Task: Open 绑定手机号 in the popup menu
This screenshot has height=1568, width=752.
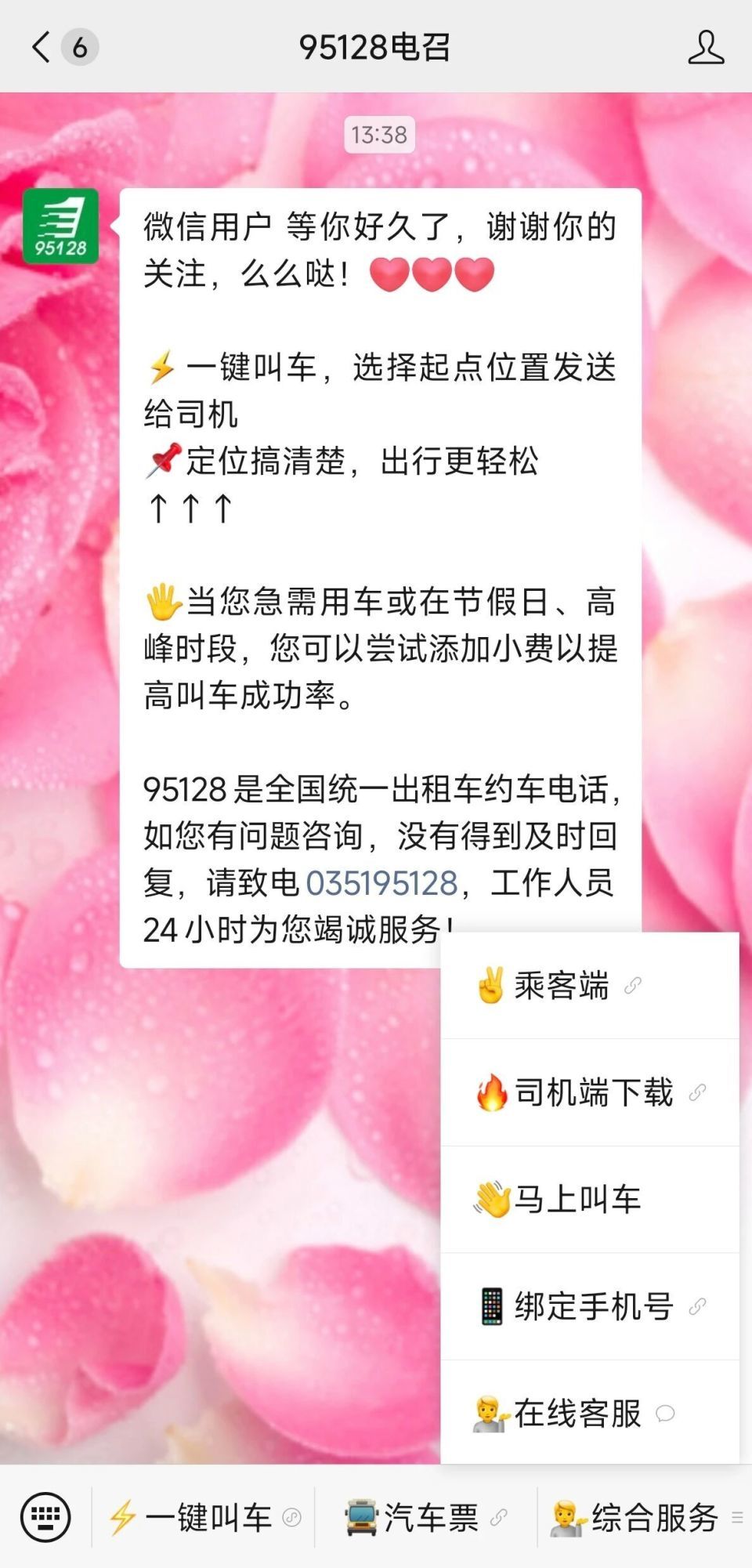Action: 590,1306
